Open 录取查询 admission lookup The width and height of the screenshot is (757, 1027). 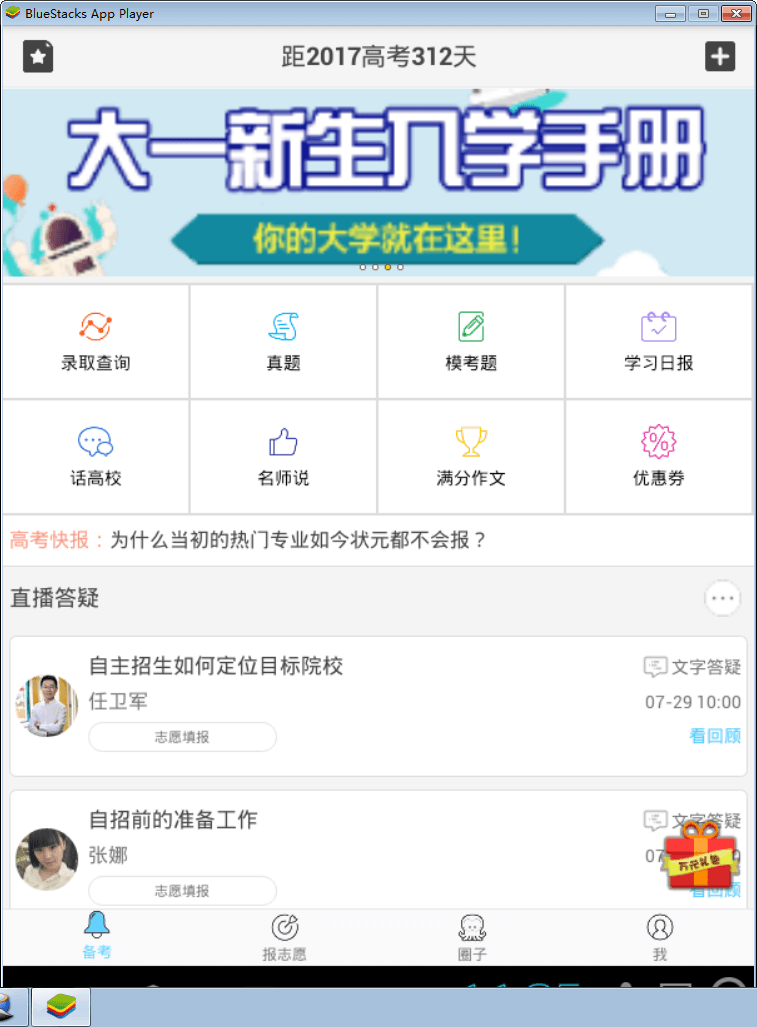click(x=95, y=341)
